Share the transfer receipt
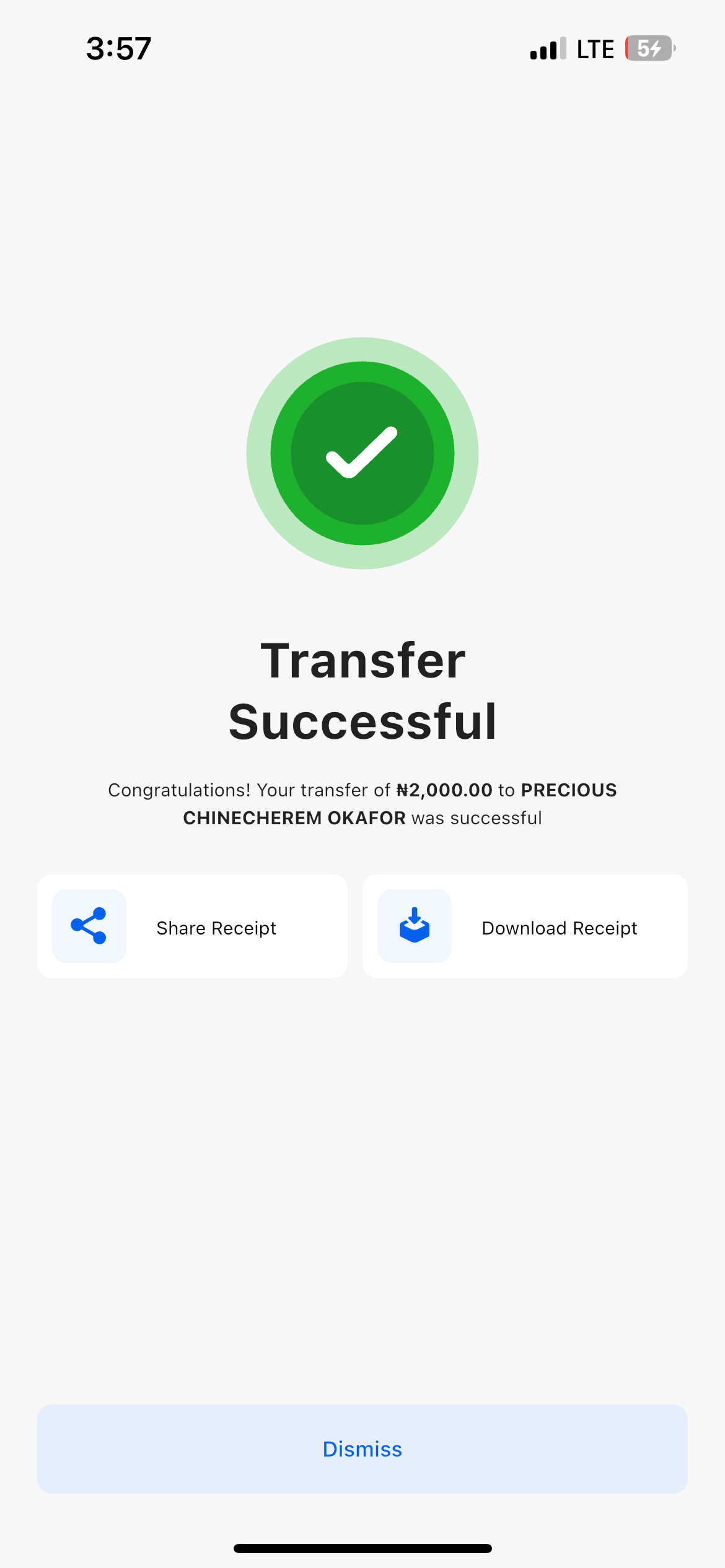The width and height of the screenshot is (725, 1568). tap(192, 926)
